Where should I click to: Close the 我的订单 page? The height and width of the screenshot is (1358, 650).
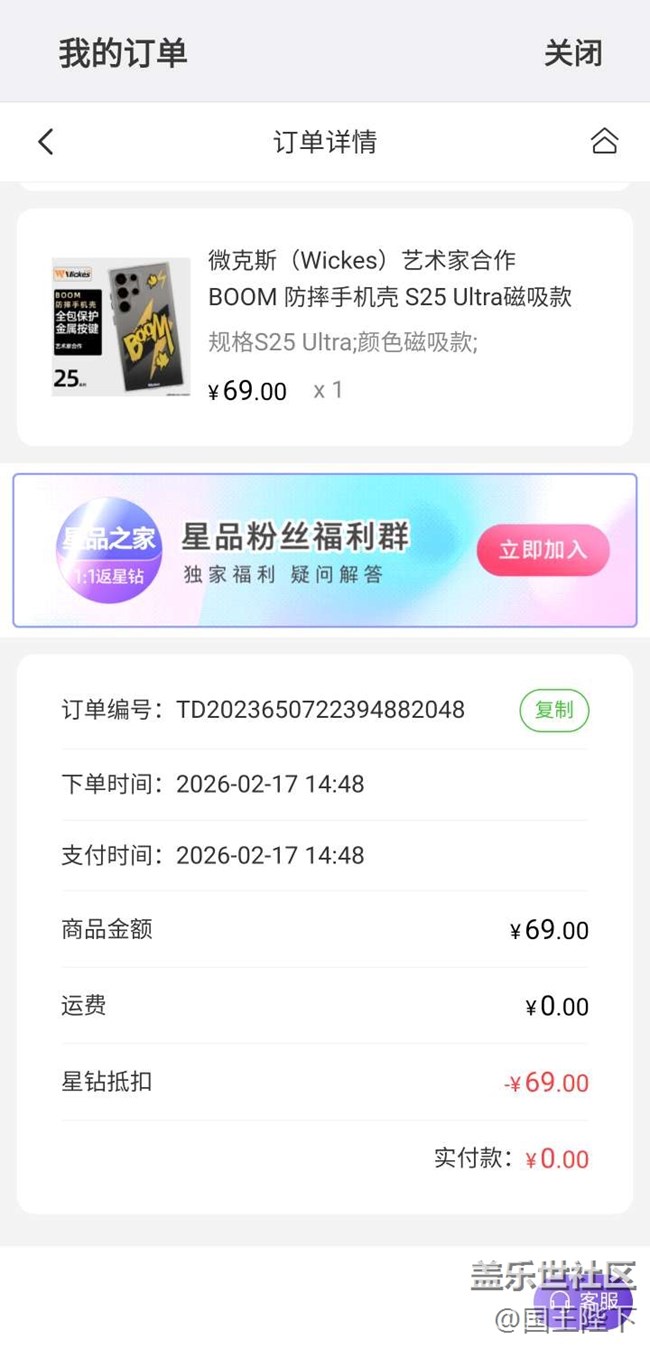(x=572, y=52)
